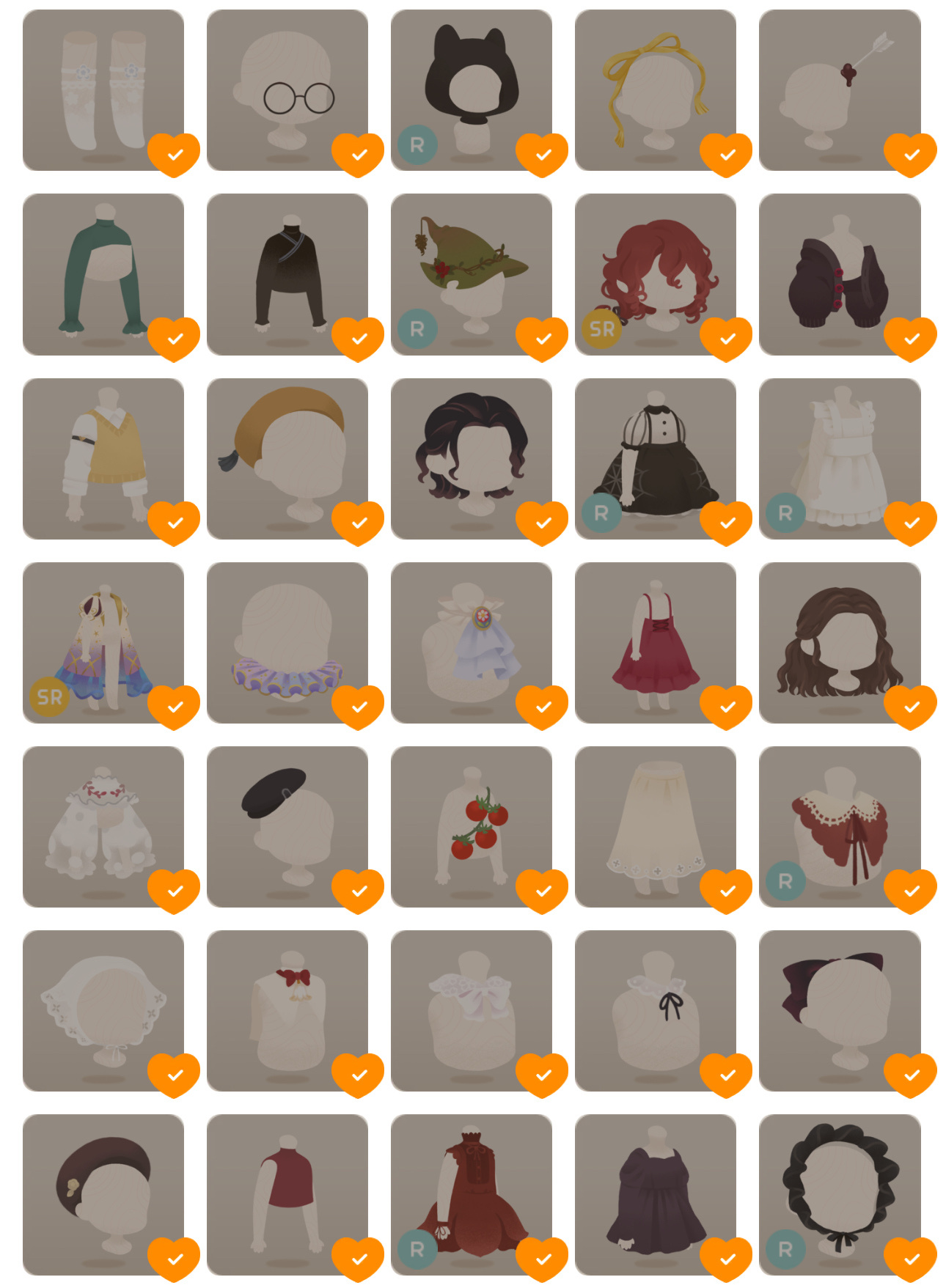Select the tomato vine accessory item
946x1288 pixels.
pyautogui.click(x=471, y=826)
